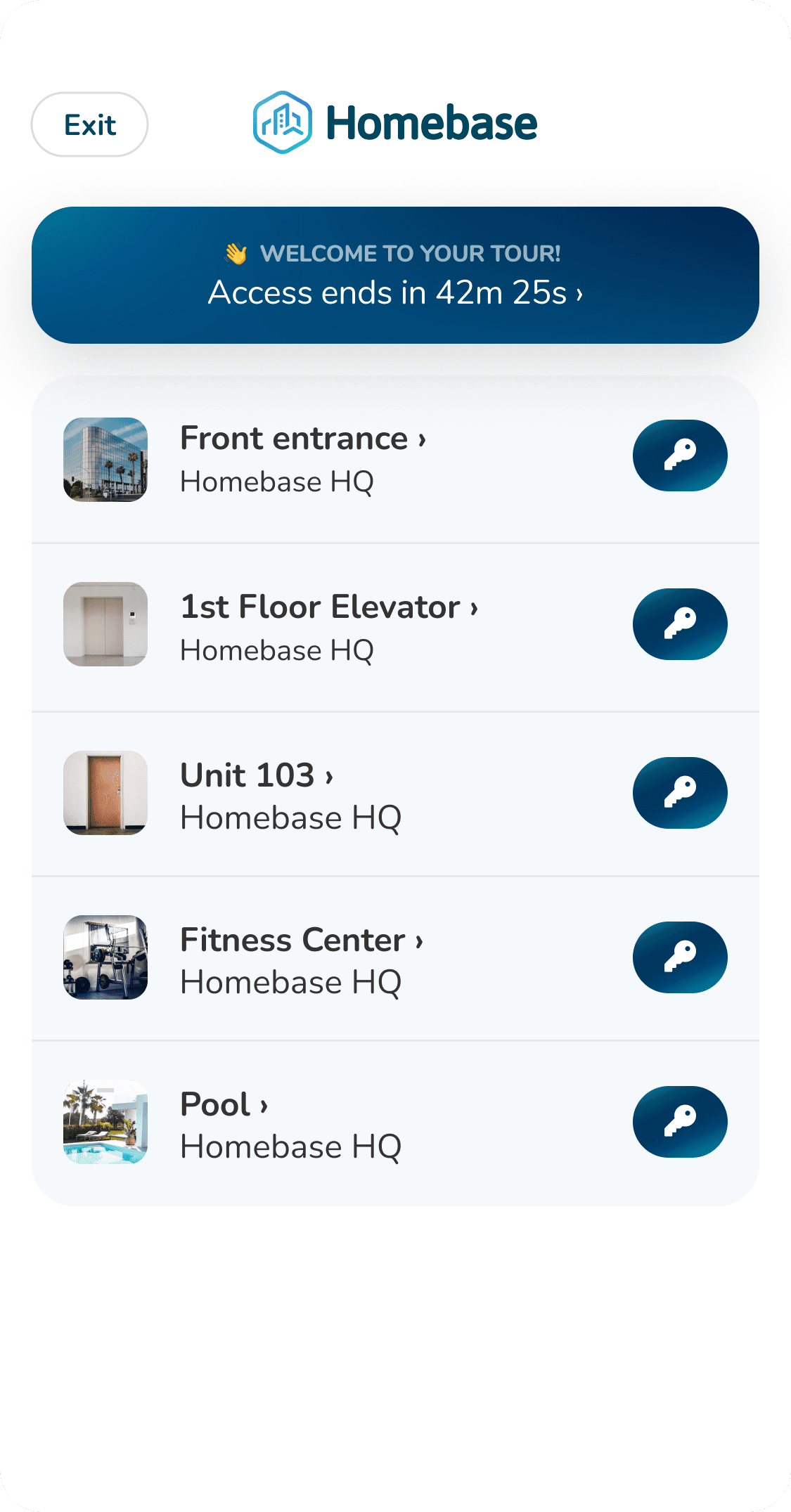This screenshot has width=791, height=1512.
Task: Unlock the Pool with its key button
Action: point(680,1122)
